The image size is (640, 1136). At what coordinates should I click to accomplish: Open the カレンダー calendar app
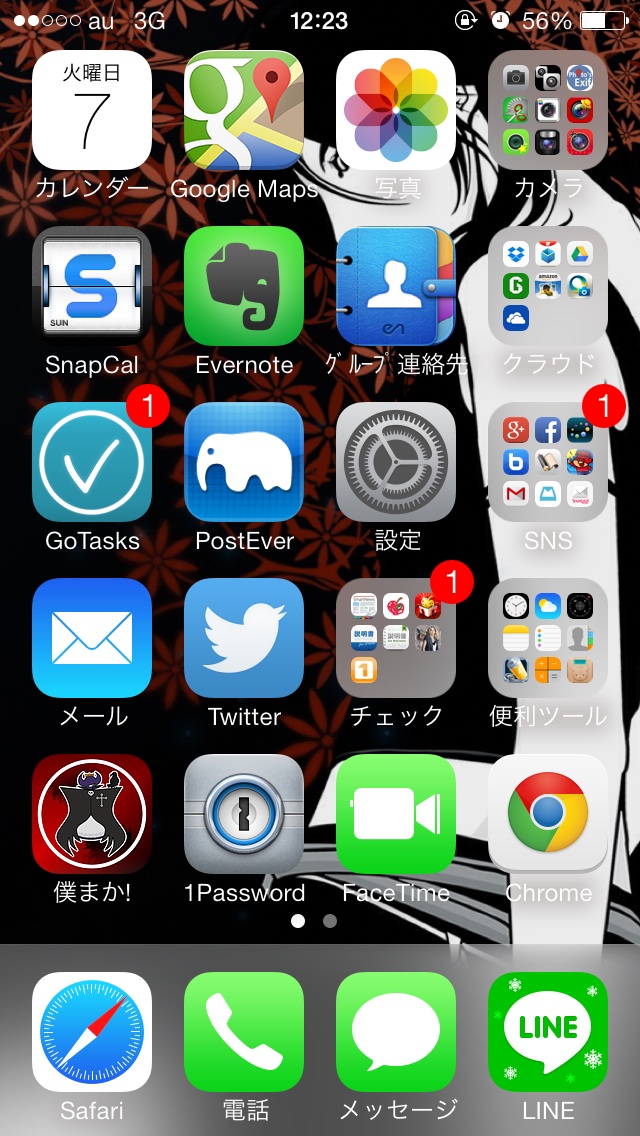click(92, 110)
